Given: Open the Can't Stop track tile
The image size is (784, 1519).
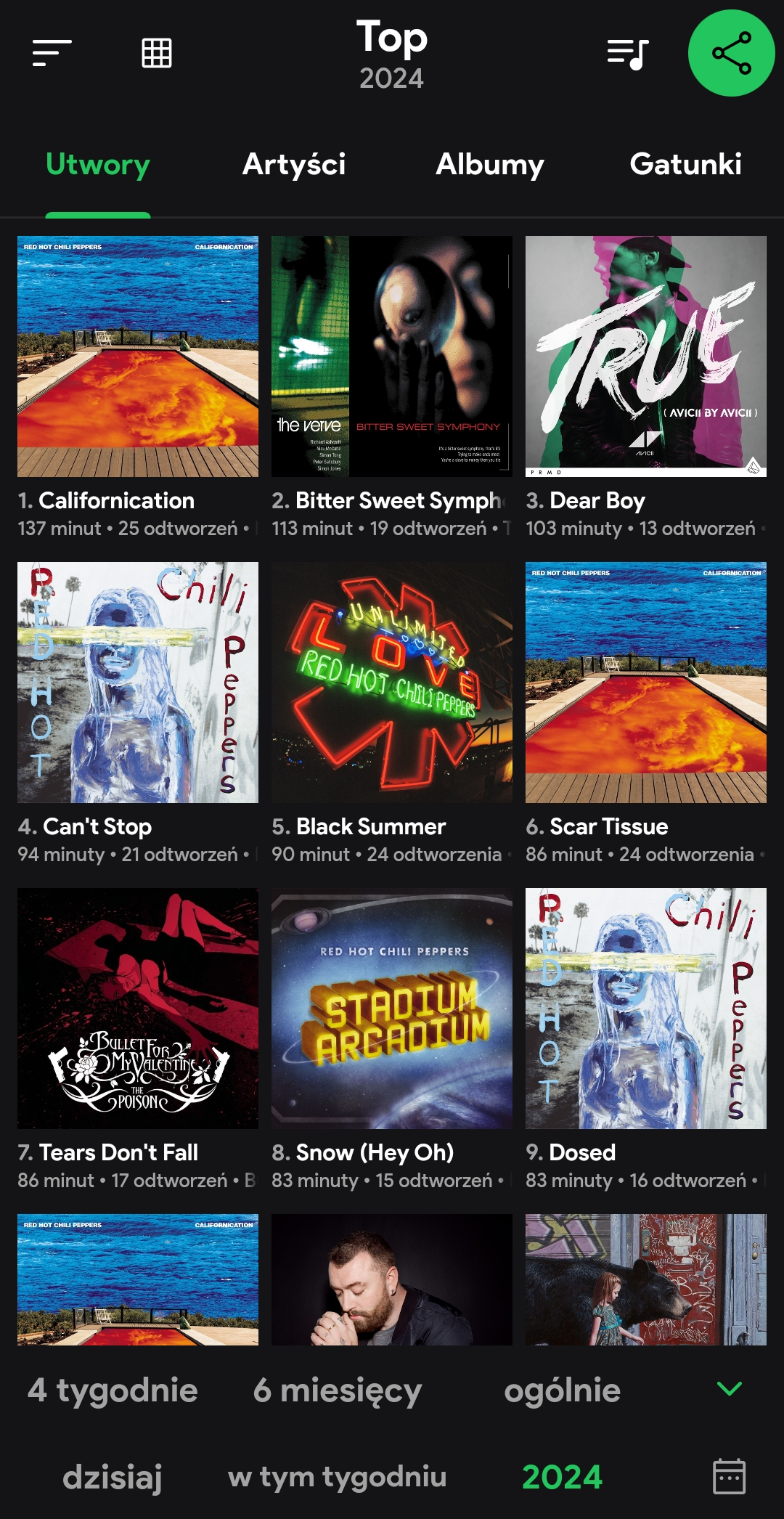Looking at the screenshot, I should 138,683.
